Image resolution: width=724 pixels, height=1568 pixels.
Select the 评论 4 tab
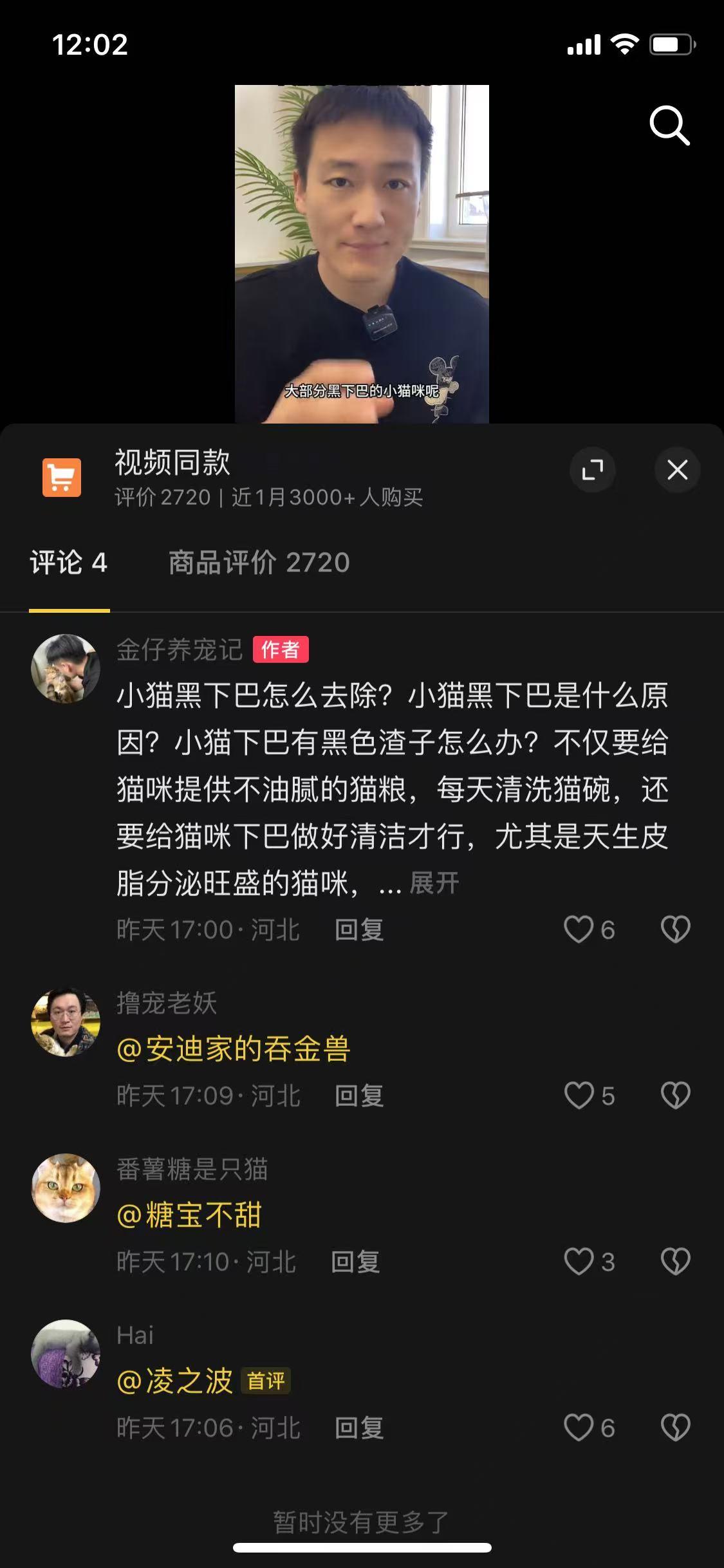[x=69, y=563]
